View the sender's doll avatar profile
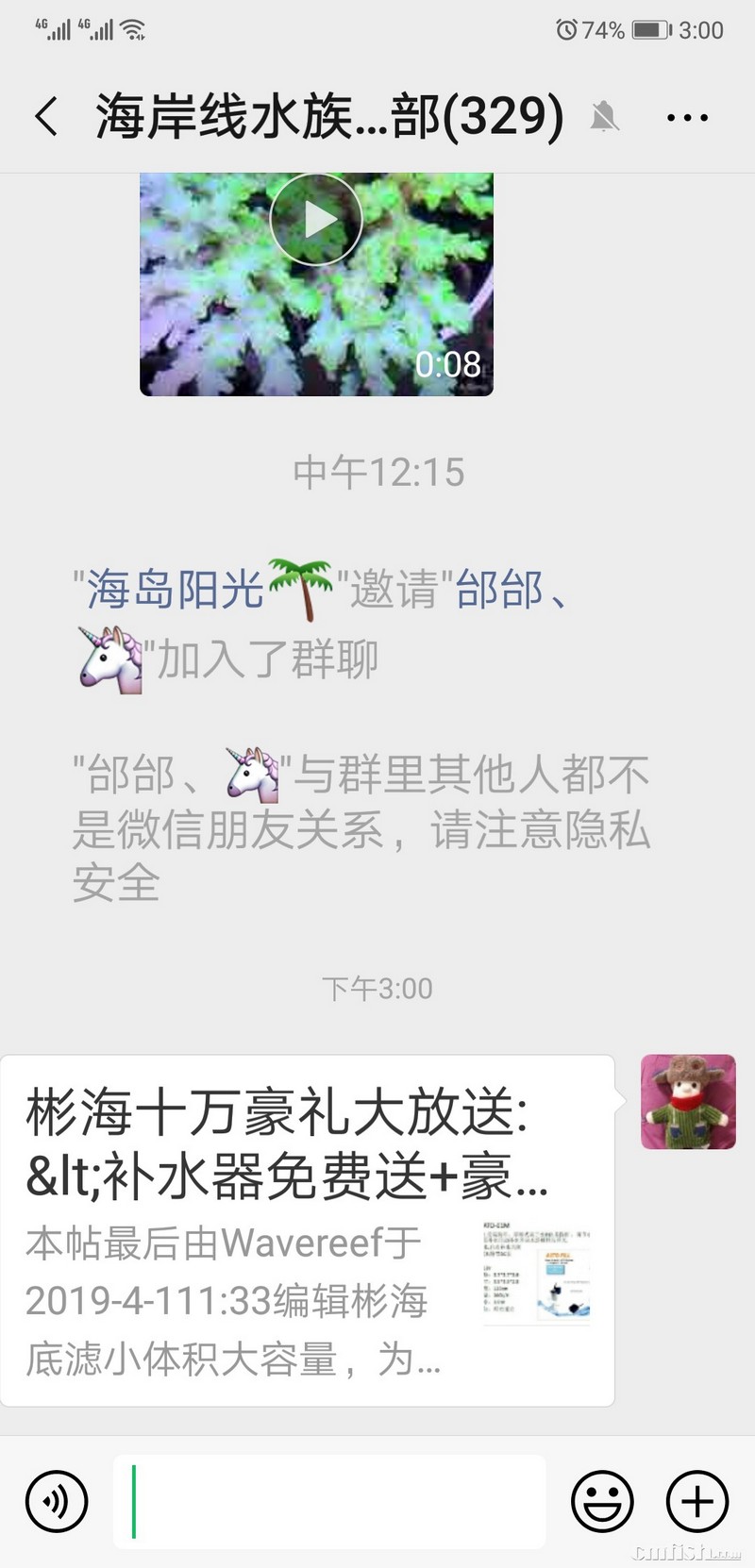This screenshot has height=1568, width=755. pyautogui.click(x=688, y=1101)
